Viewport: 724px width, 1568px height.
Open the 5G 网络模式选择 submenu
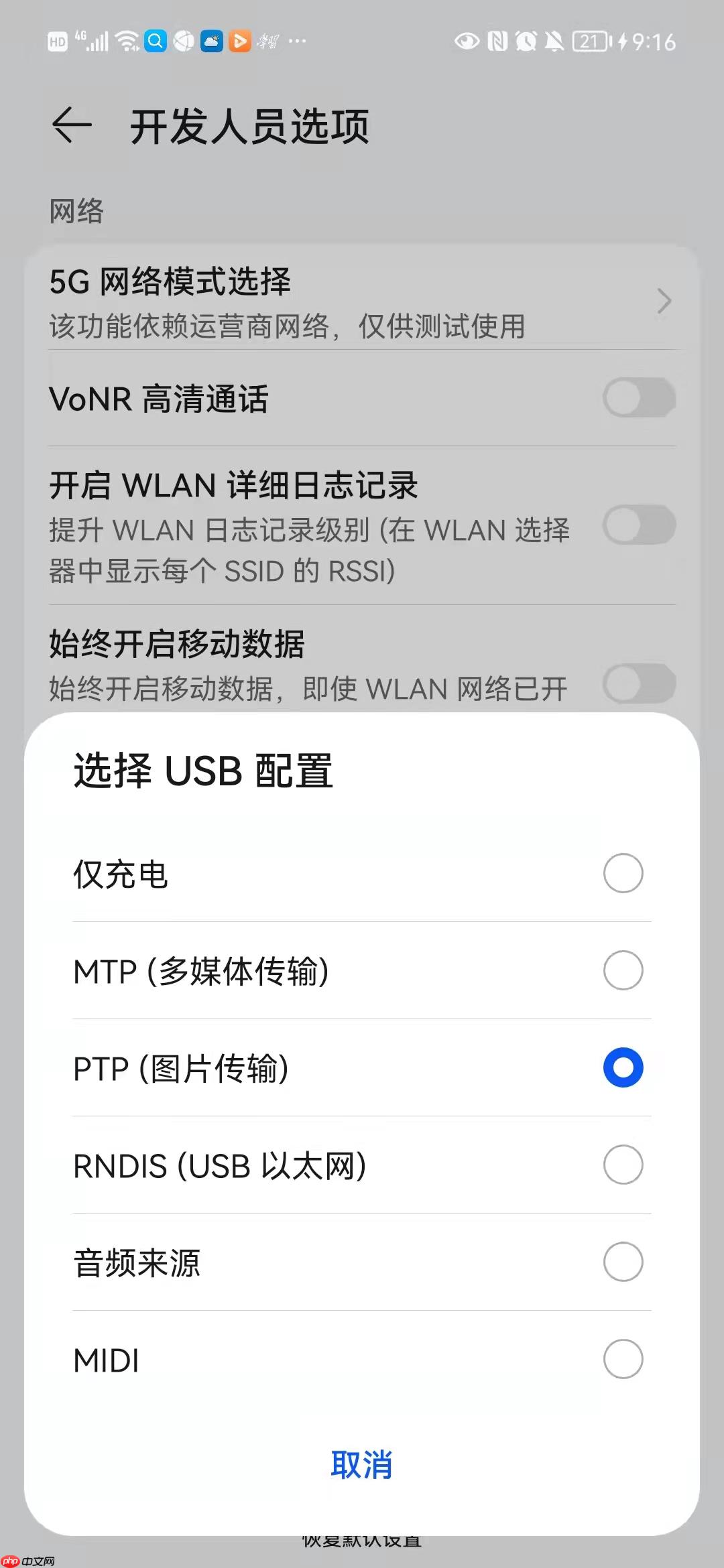pos(362,302)
